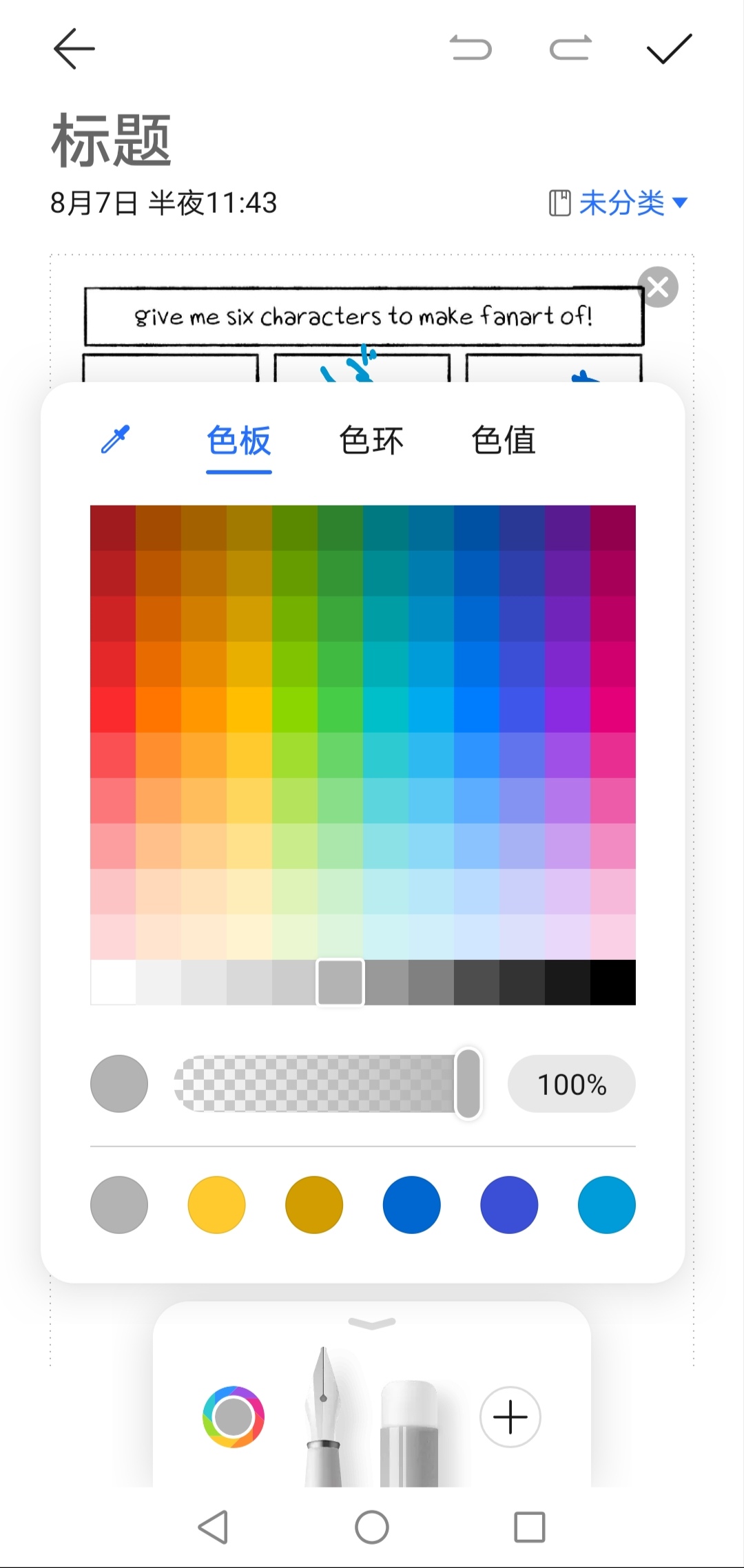Choose the dark gold recent color
Viewport: 744px width, 1568px height.
314,1204
